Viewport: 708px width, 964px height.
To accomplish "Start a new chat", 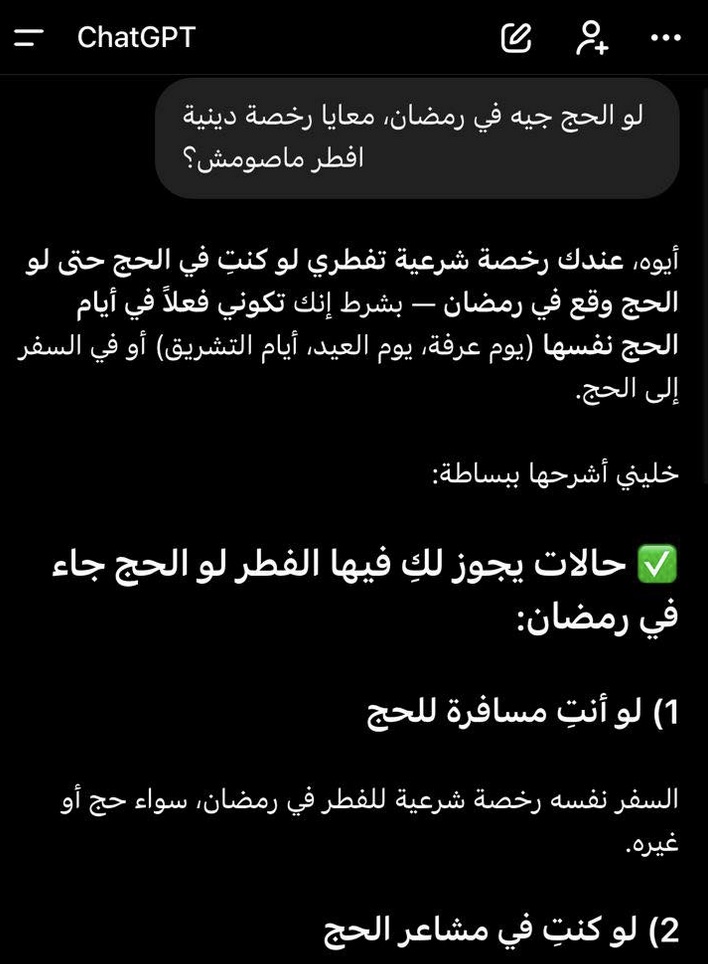I will (516, 38).
